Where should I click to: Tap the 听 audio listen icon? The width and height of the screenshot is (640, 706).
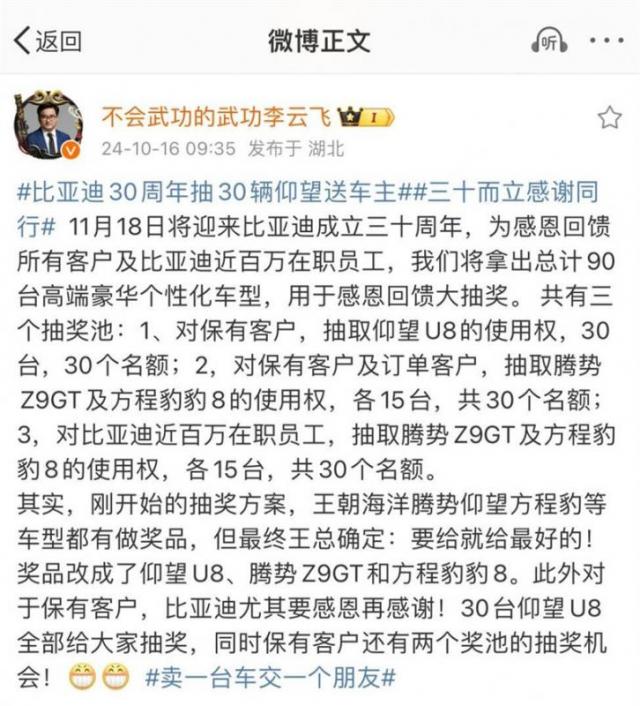(x=549, y=41)
